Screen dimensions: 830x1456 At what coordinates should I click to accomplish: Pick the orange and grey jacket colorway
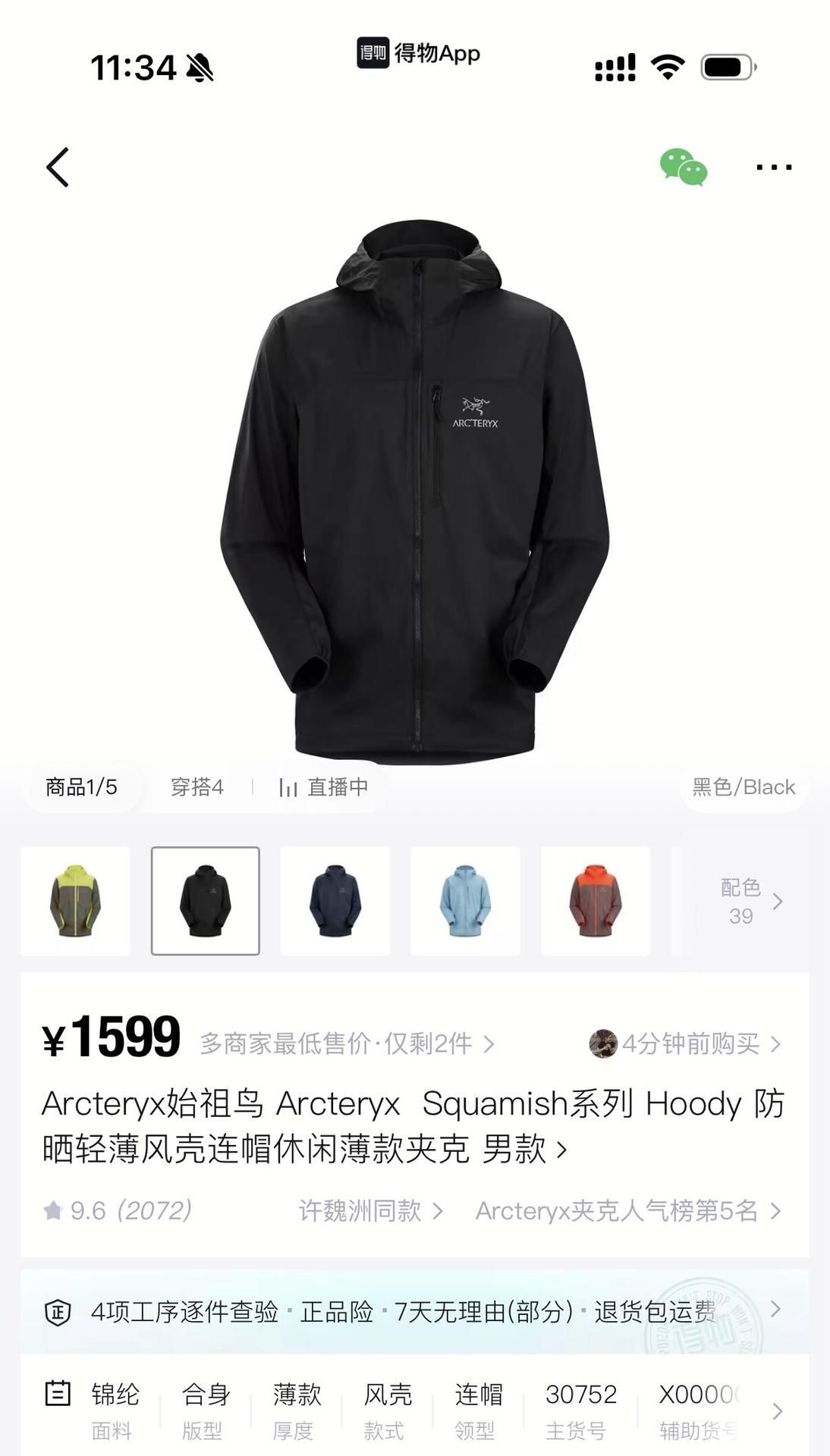click(x=596, y=901)
